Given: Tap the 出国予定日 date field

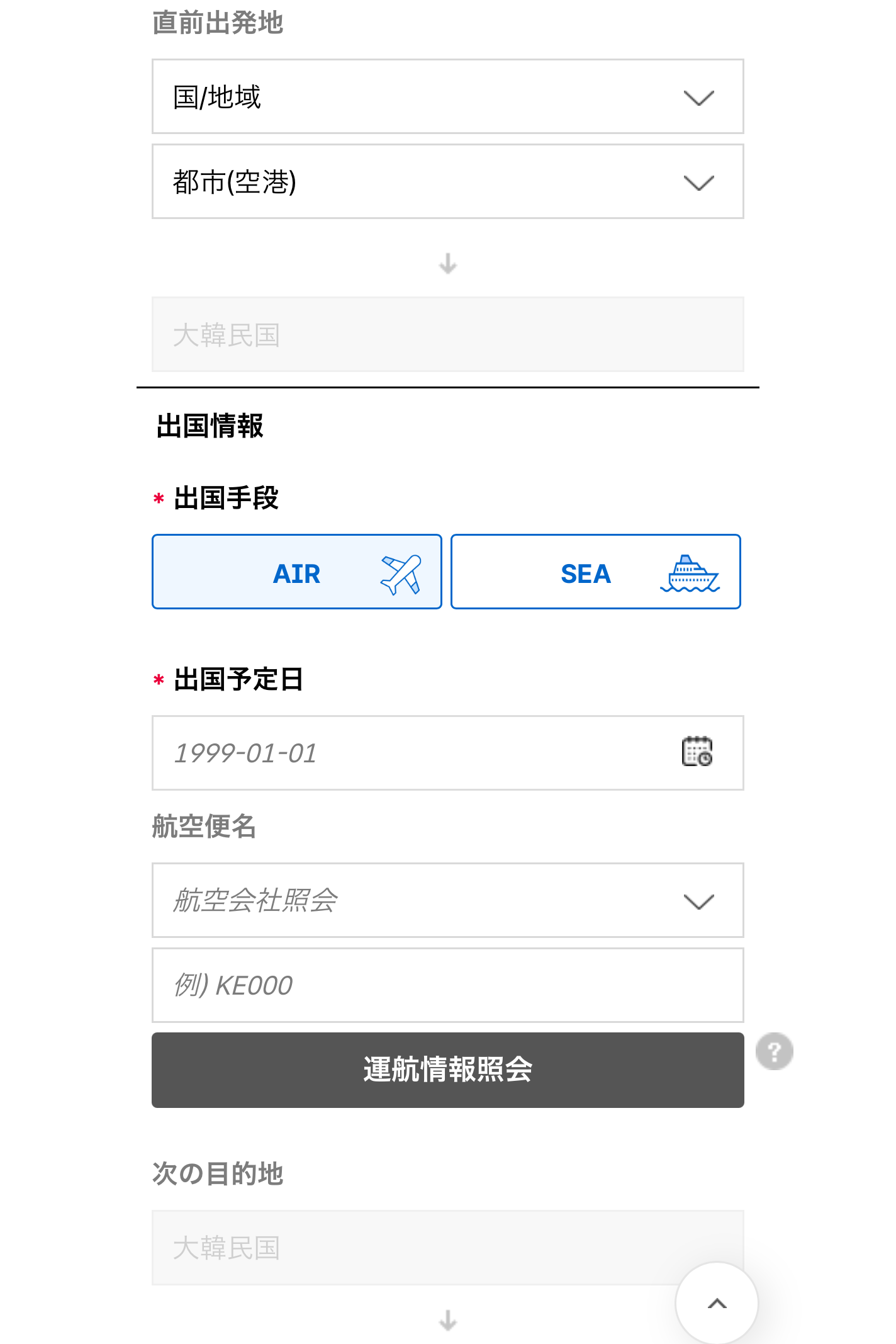Looking at the screenshot, I should click(x=409, y=753).
